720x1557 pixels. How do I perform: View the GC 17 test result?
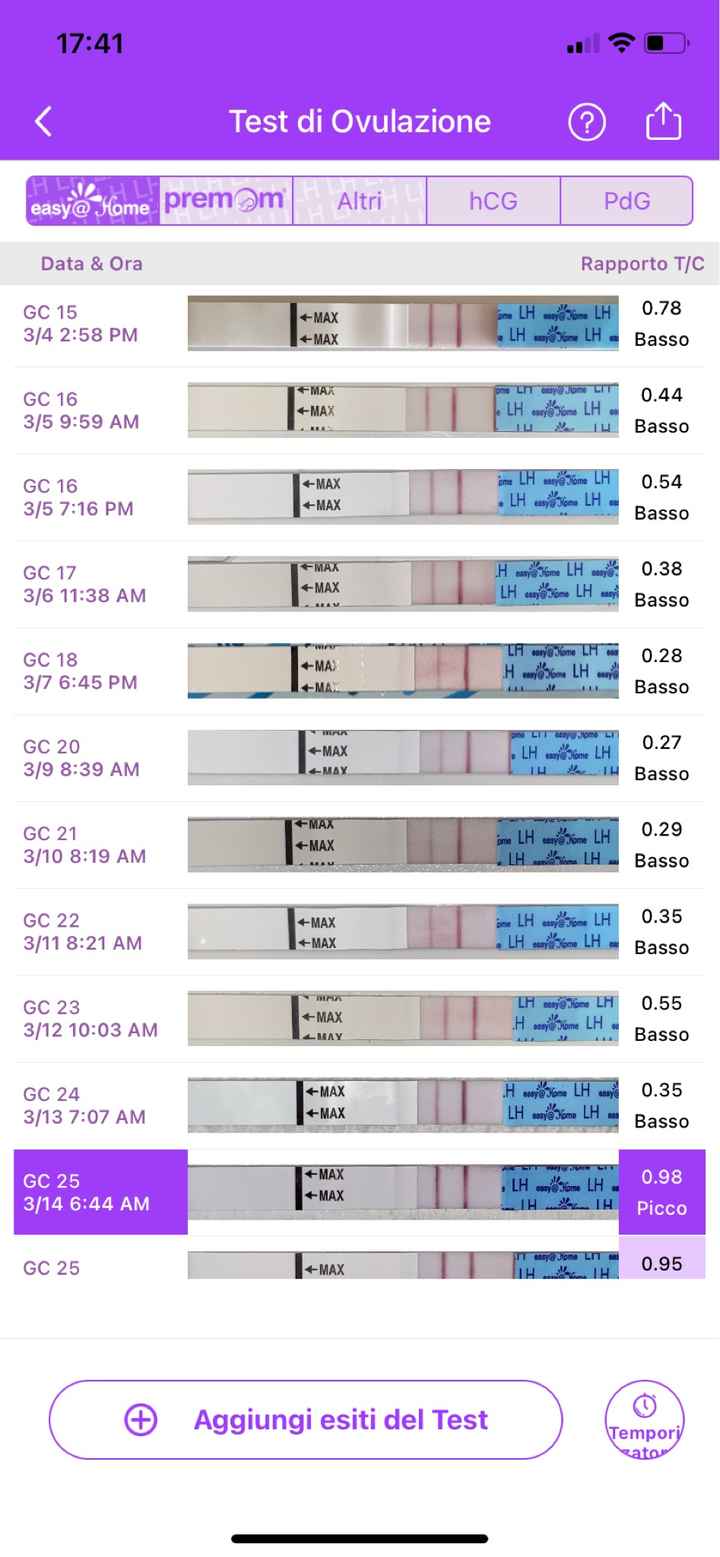[360, 584]
